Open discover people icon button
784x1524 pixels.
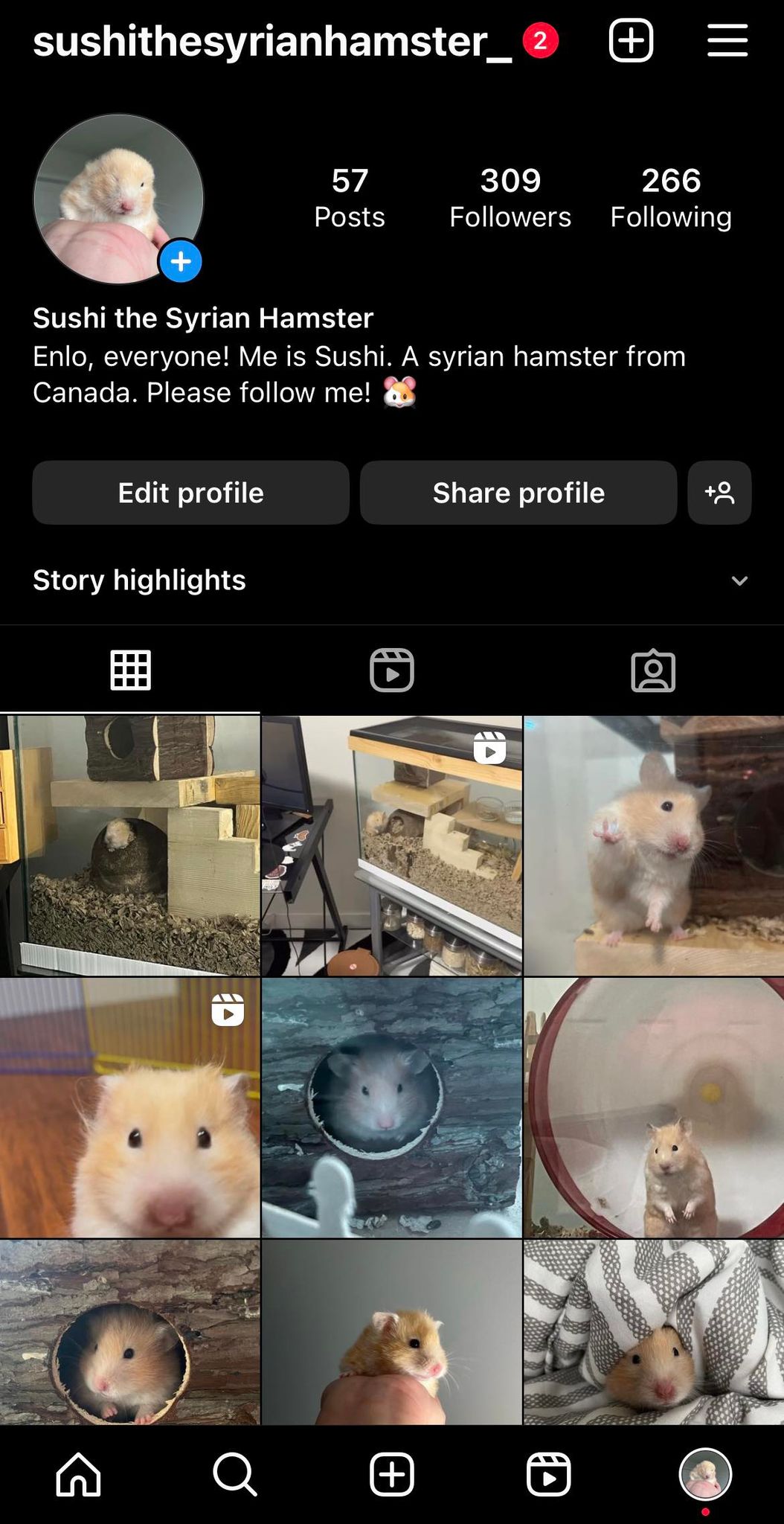point(719,493)
